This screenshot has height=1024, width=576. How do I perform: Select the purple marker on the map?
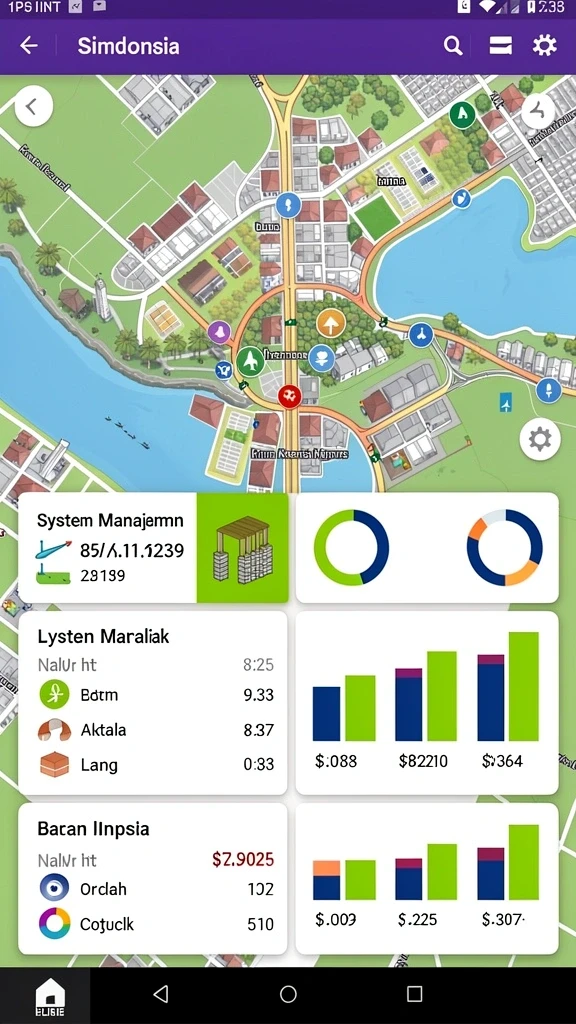(x=219, y=332)
